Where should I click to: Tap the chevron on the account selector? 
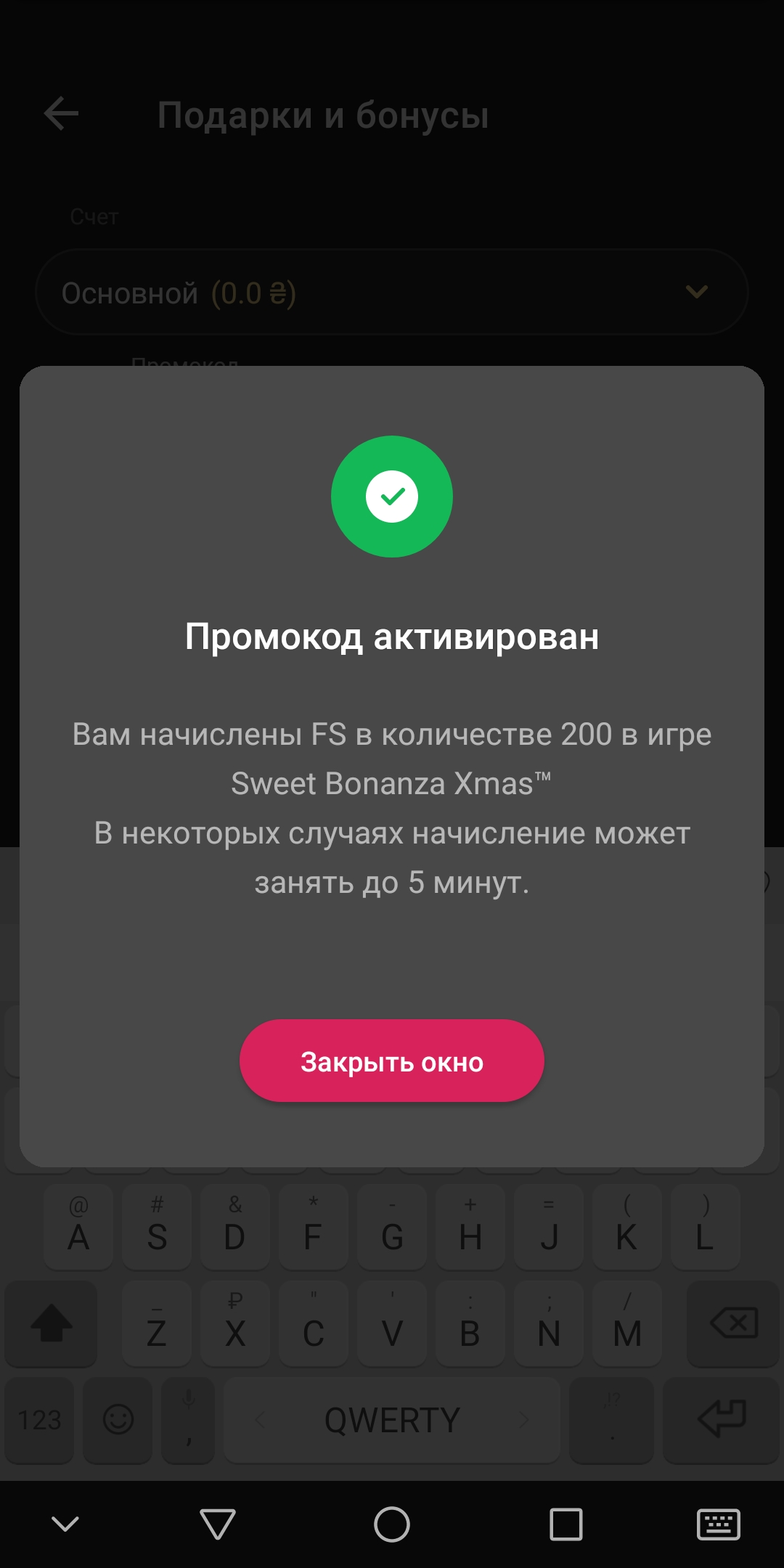pyautogui.click(x=695, y=292)
